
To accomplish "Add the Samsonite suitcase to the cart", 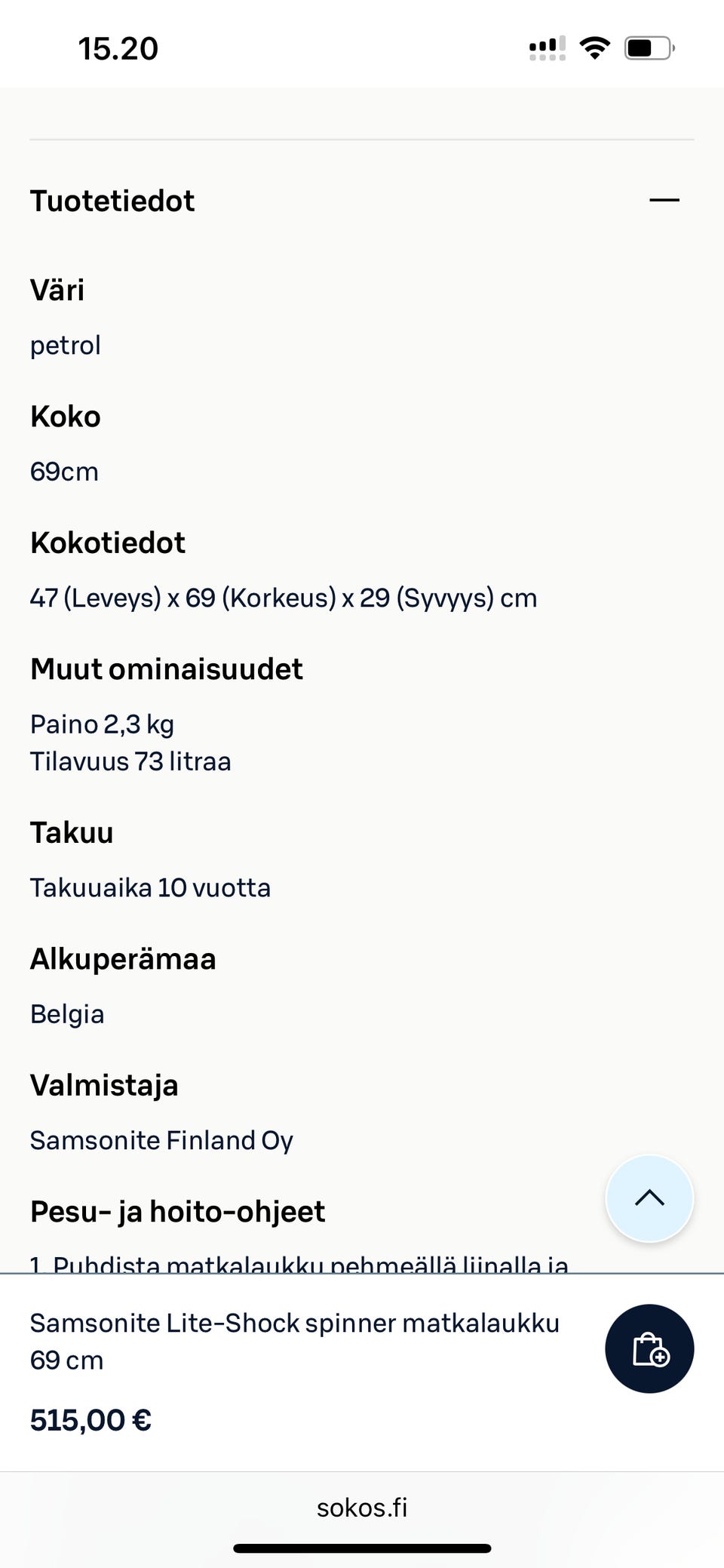I will pos(649,1348).
